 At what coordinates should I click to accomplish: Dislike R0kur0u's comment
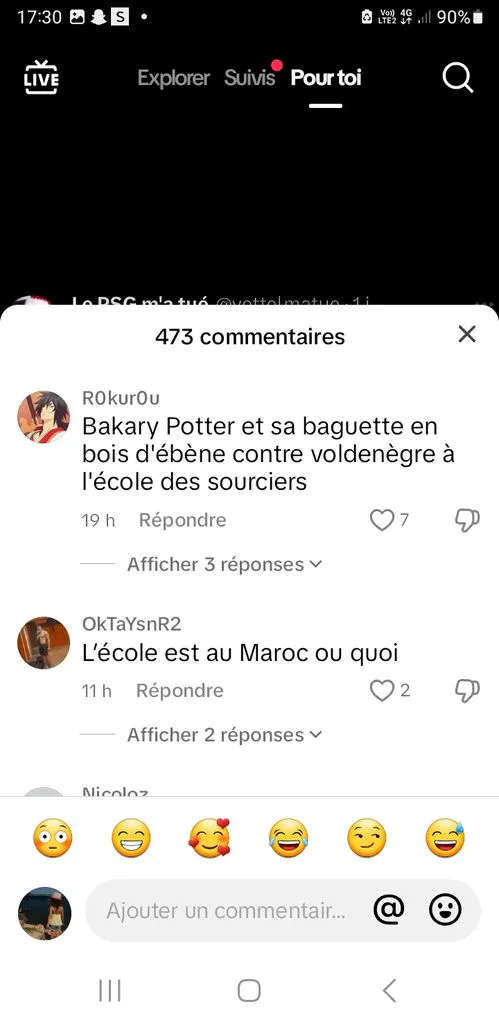[467, 520]
